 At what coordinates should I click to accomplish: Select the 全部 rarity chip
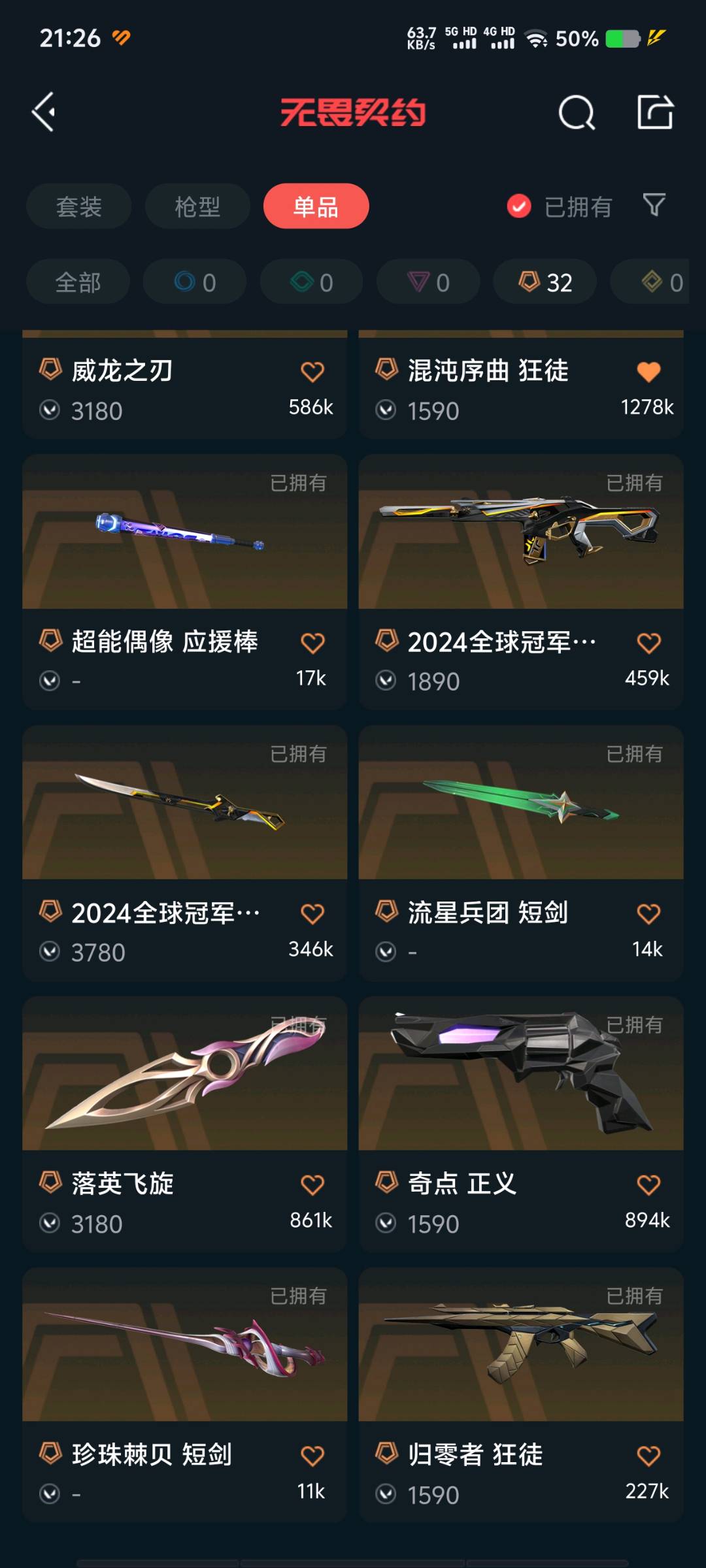[78, 282]
